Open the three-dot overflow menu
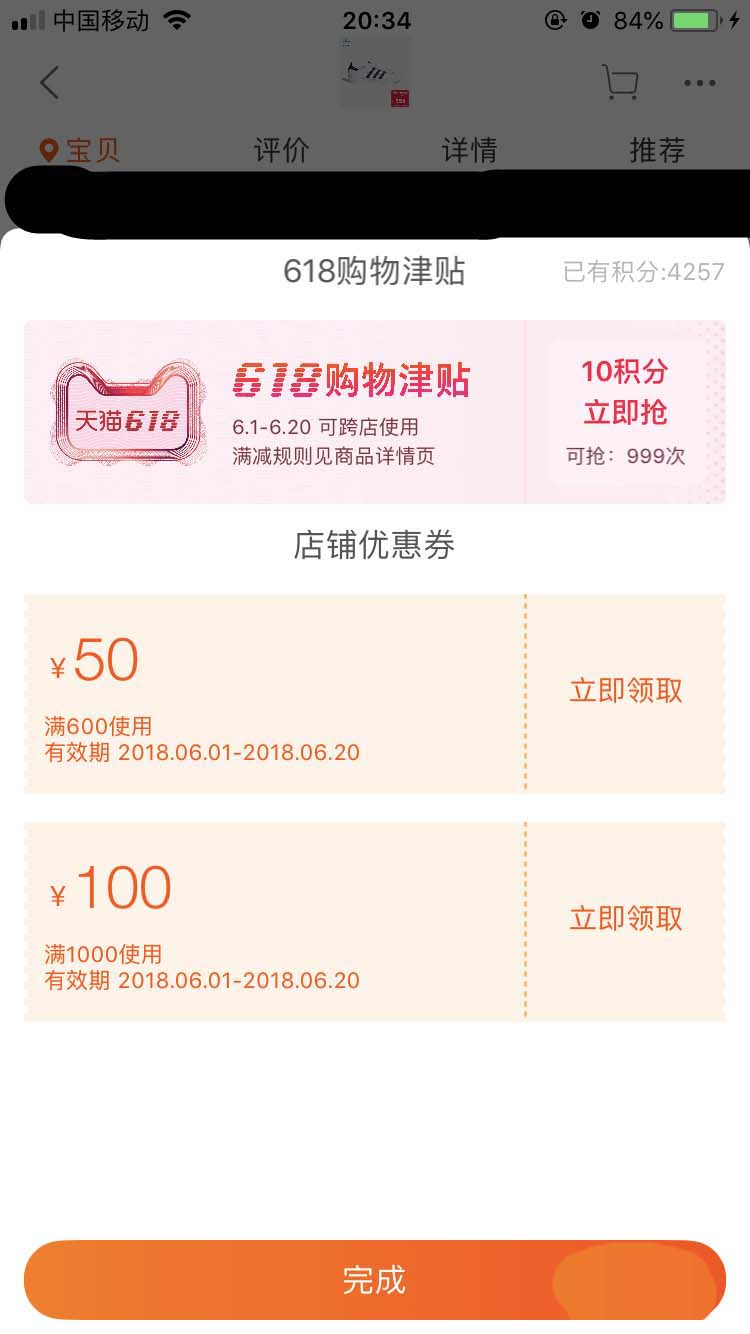This screenshot has width=750, height=1334. 700,83
